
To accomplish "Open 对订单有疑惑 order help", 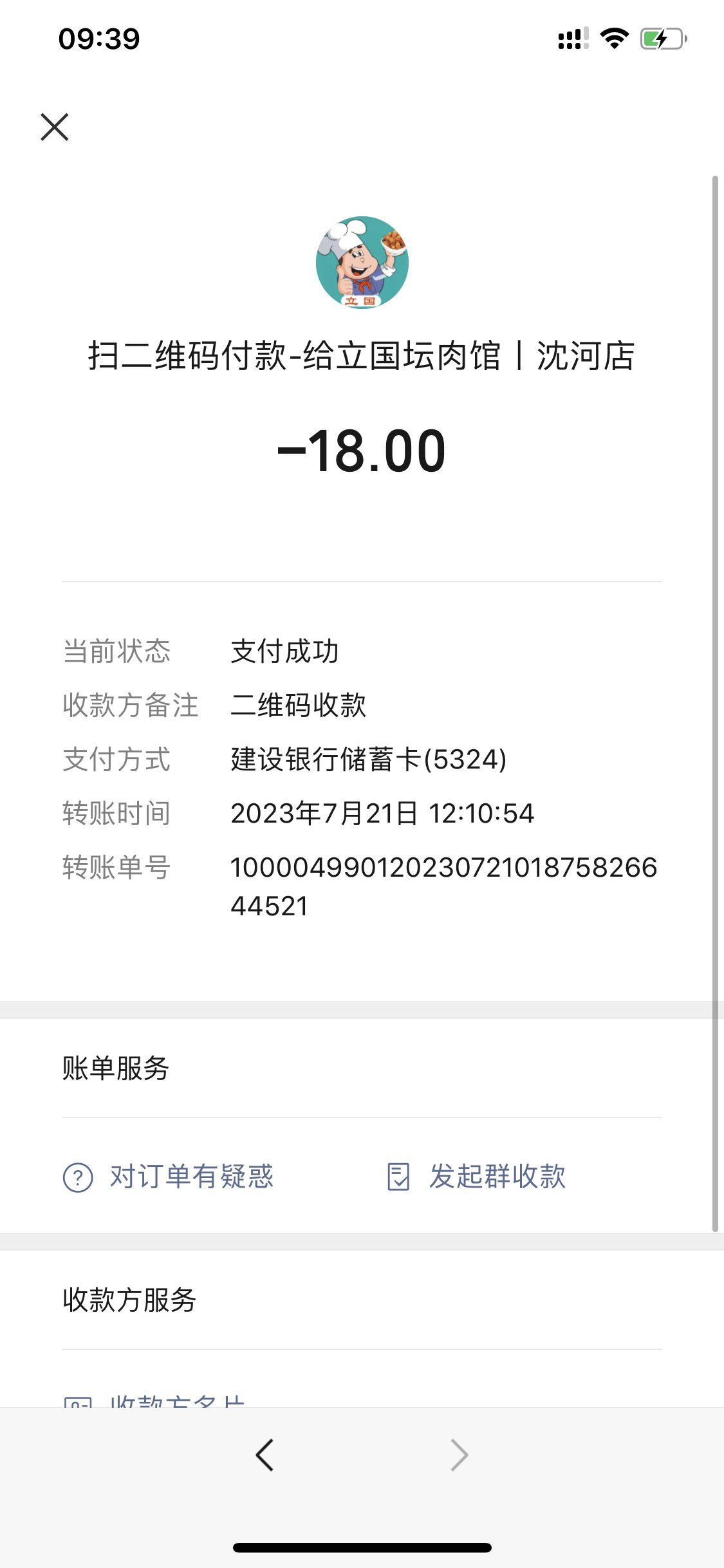I will coord(169,1177).
